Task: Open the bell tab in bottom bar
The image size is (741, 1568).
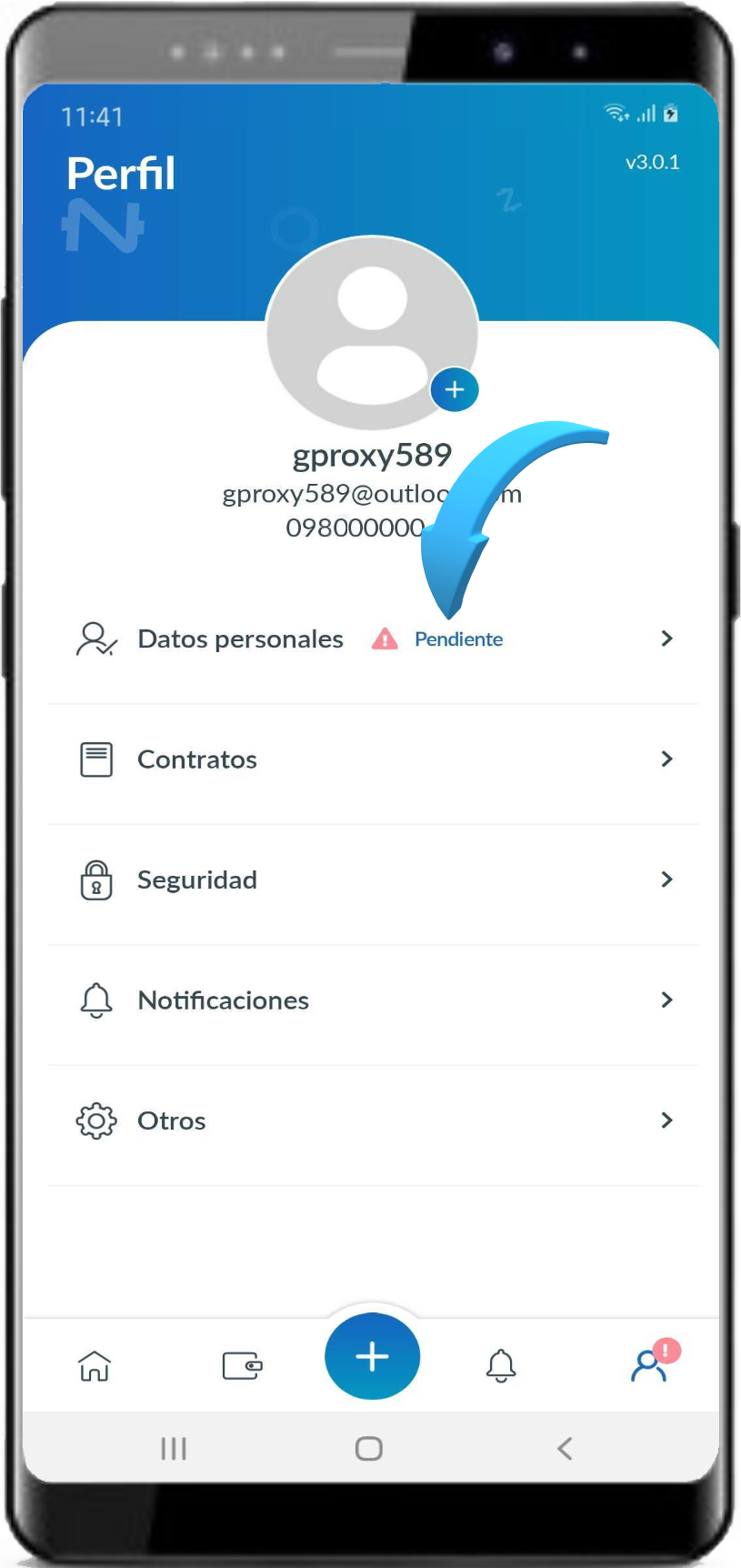Action: tap(501, 1365)
